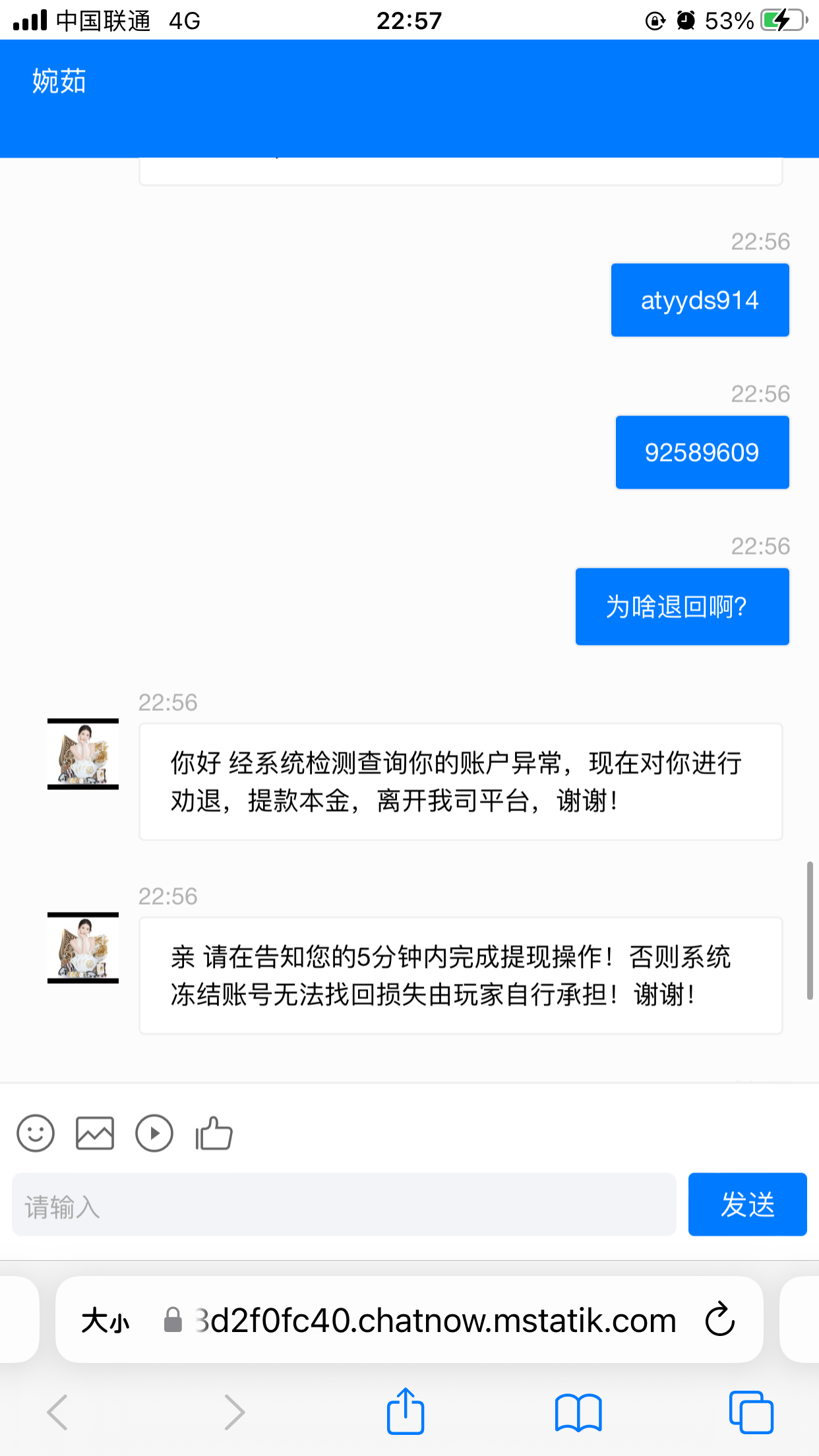Open the Safari tab switcher
This screenshot has width=819, height=1456.
point(752,1411)
